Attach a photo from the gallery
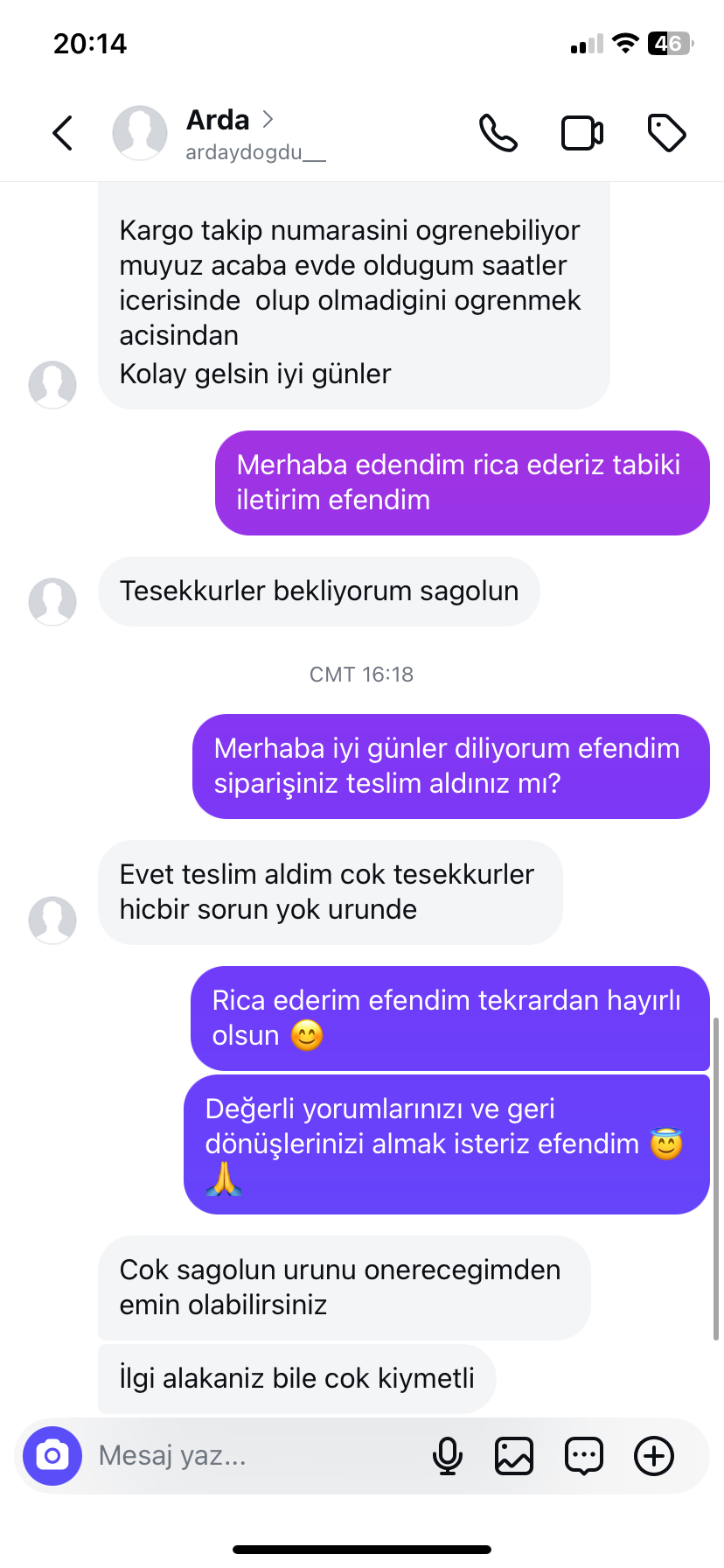 click(514, 1456)
